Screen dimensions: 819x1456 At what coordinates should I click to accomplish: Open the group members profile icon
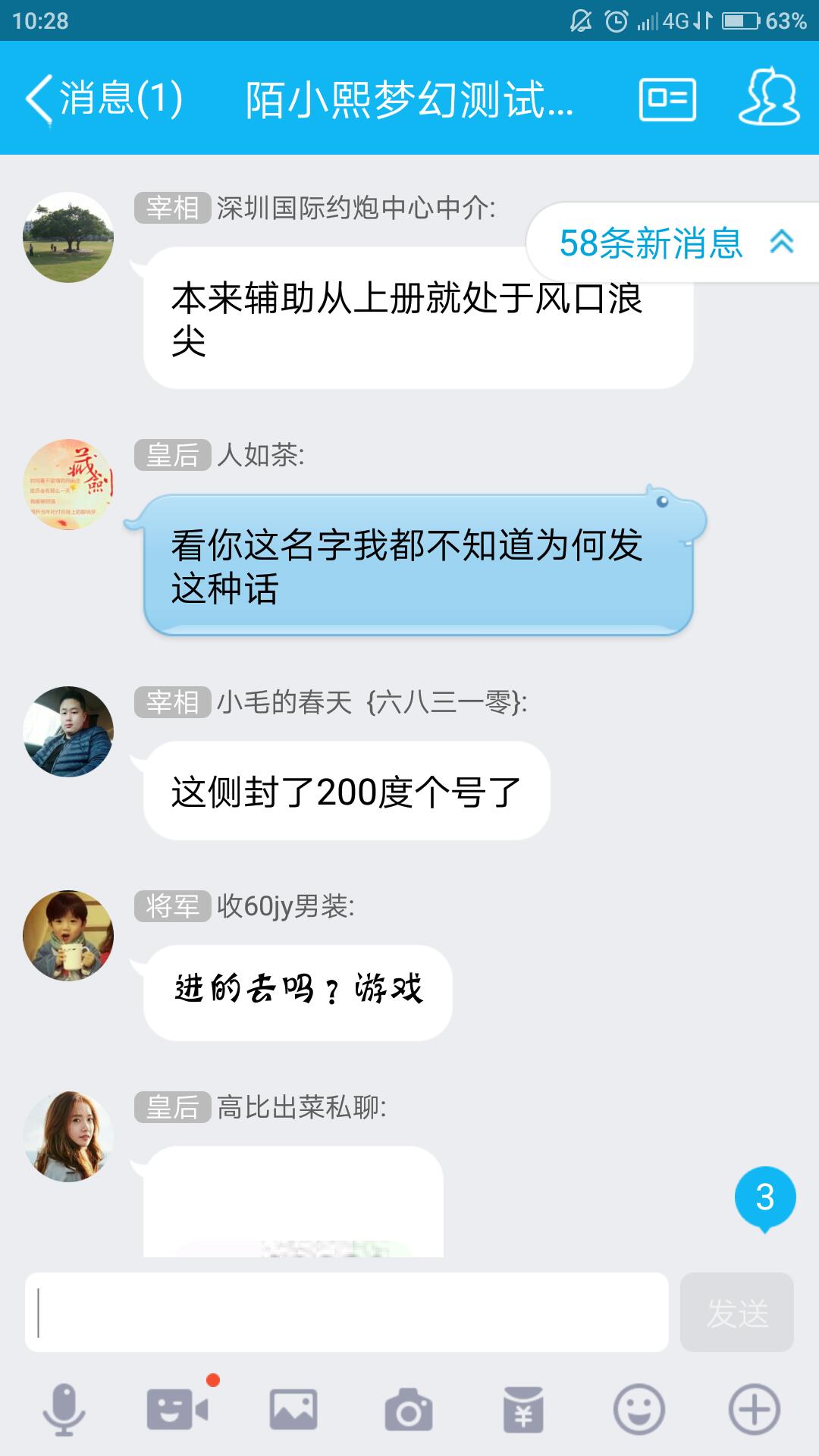(769, 97)
